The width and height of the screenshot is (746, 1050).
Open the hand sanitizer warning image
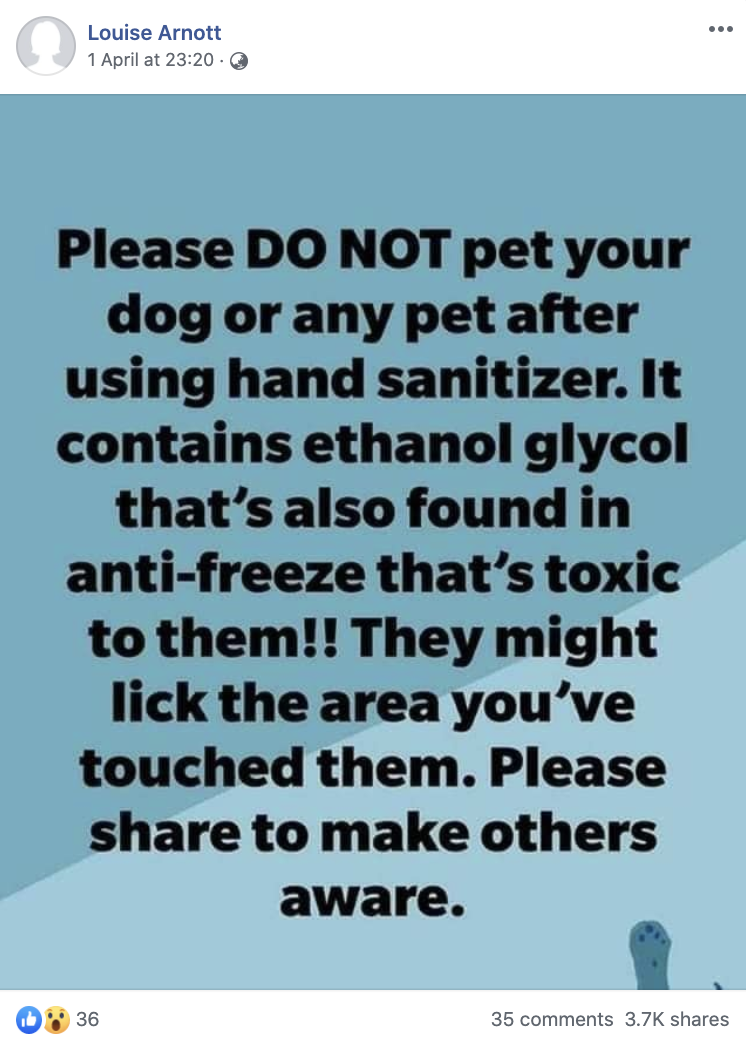(x=373, y=540)
